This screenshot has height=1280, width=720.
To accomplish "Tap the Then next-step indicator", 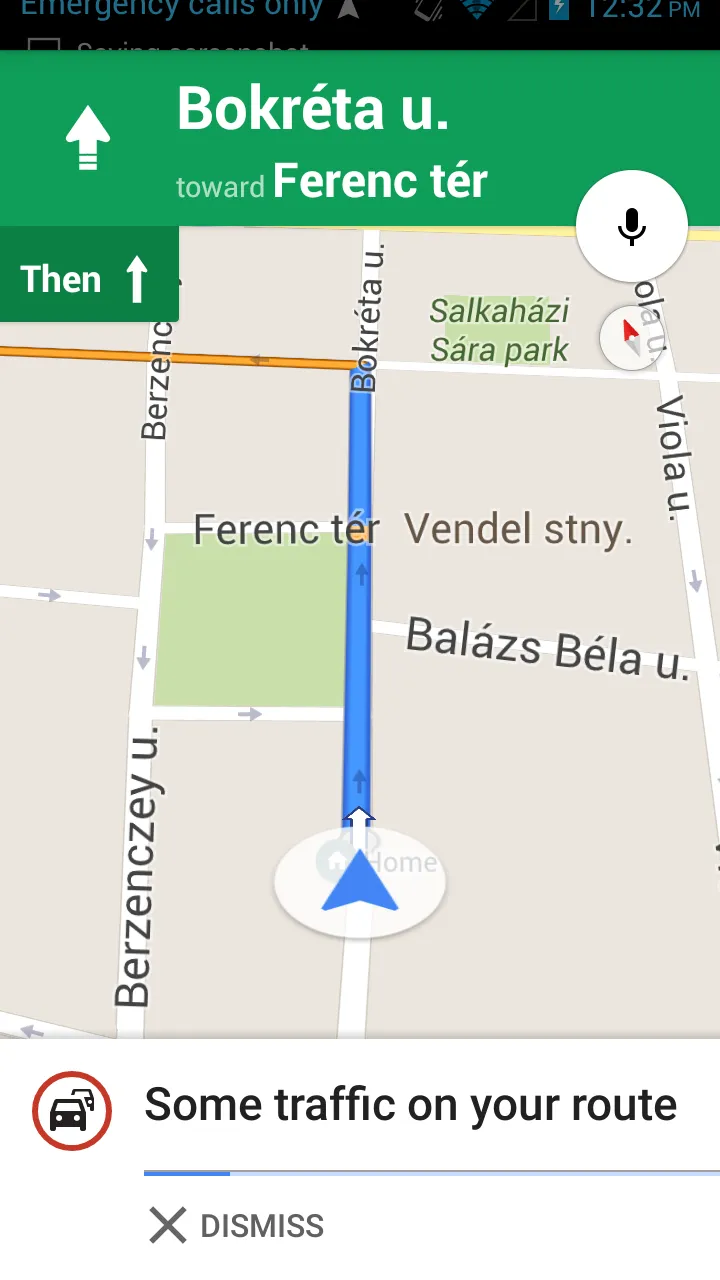I will point(88,278).
